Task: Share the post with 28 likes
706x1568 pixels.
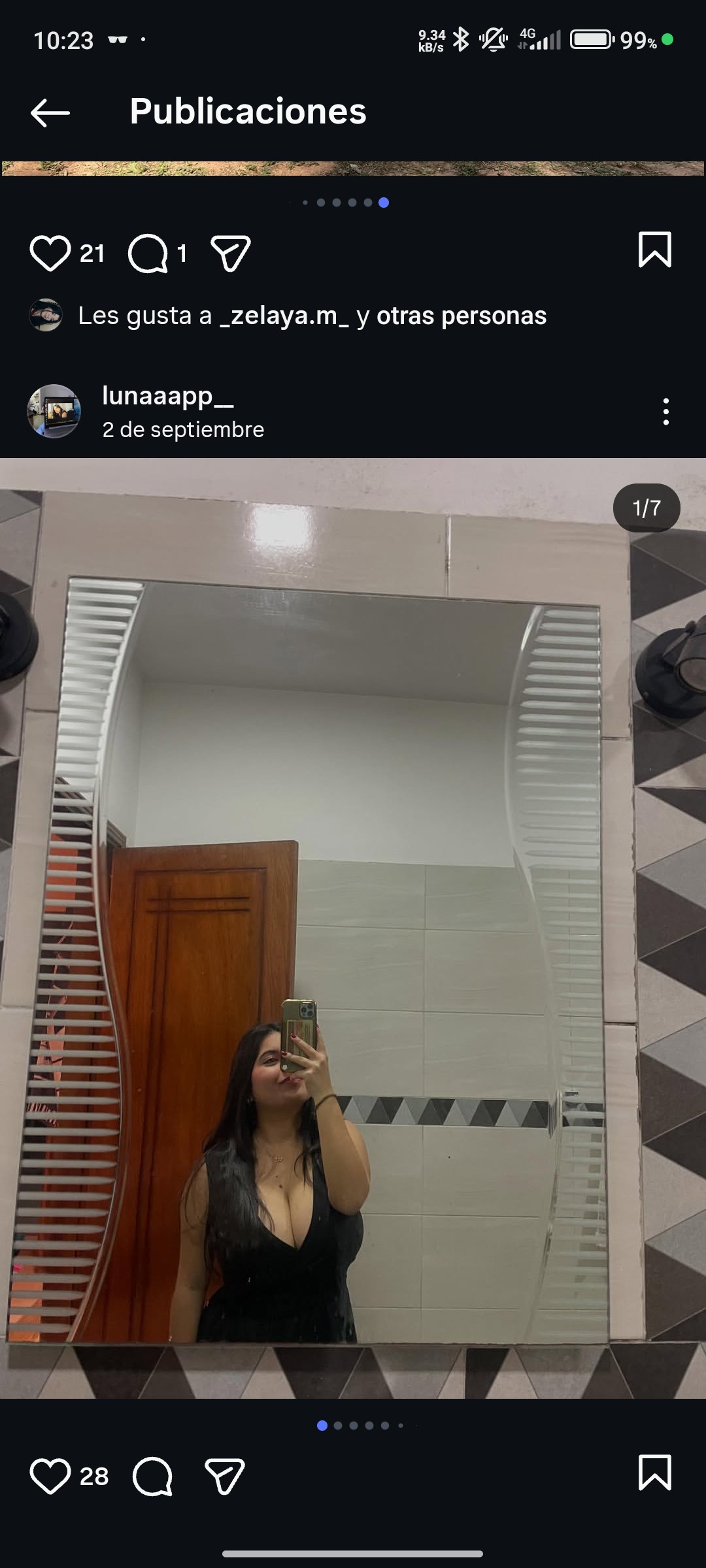Action: tap(225, 1476)
